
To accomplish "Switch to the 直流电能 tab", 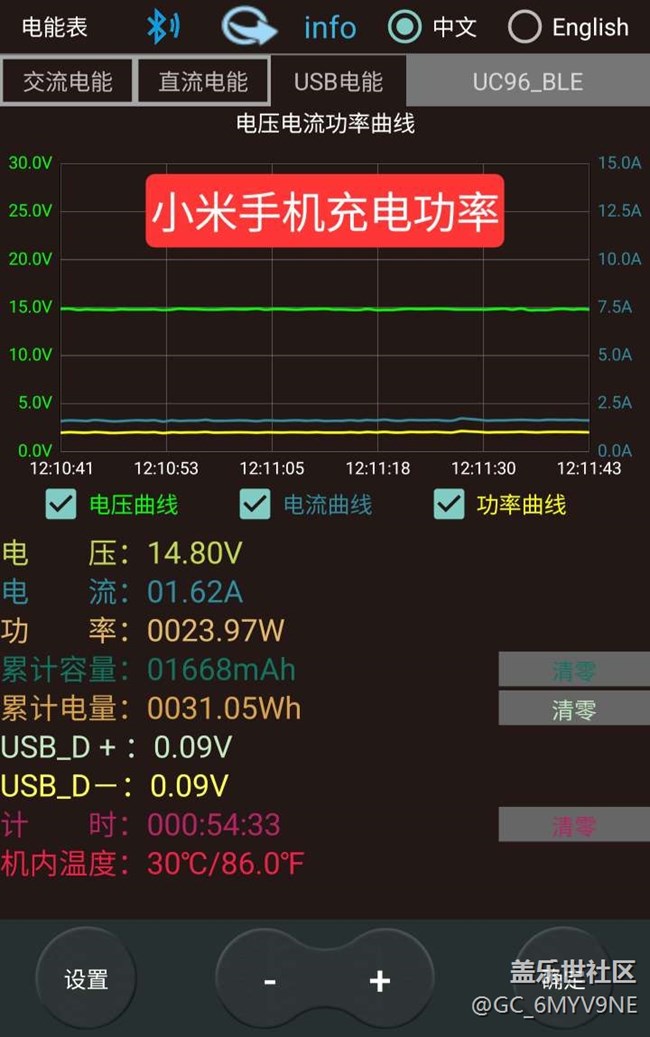I will click(203, 81).
